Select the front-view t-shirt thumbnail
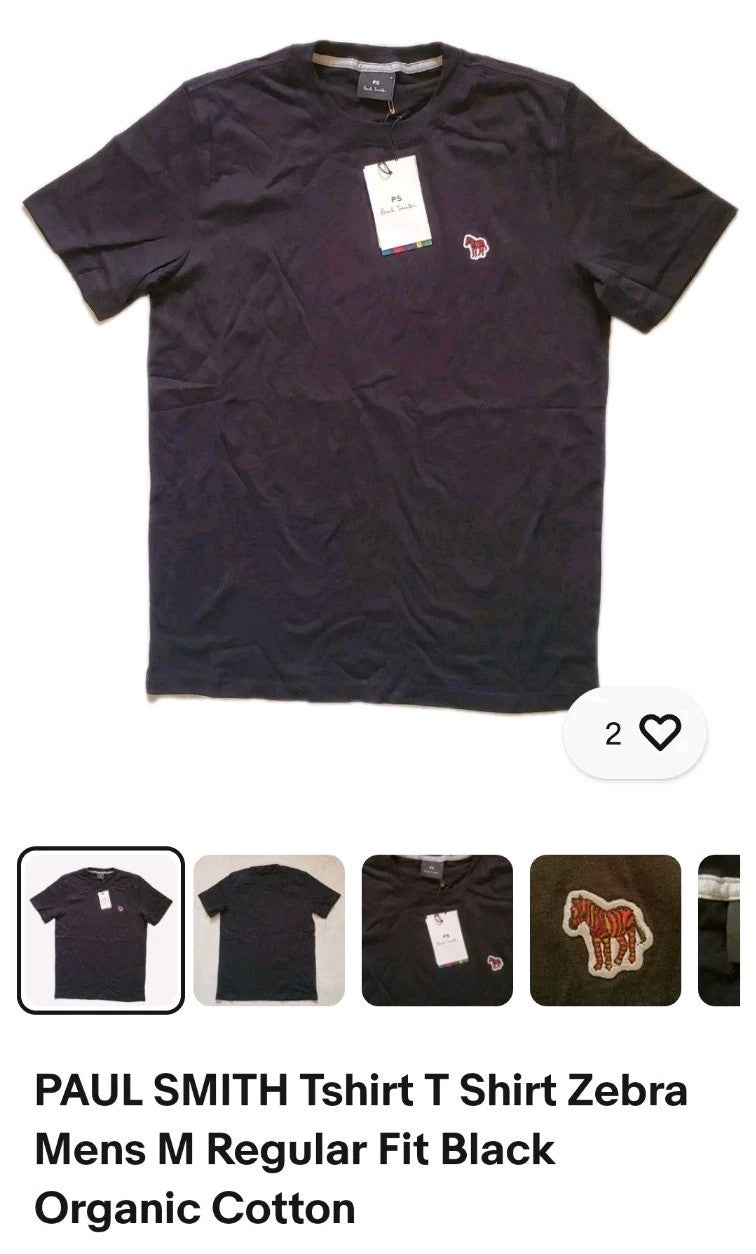This screenshot has width=756, height=1254. [x=101, y=930]
